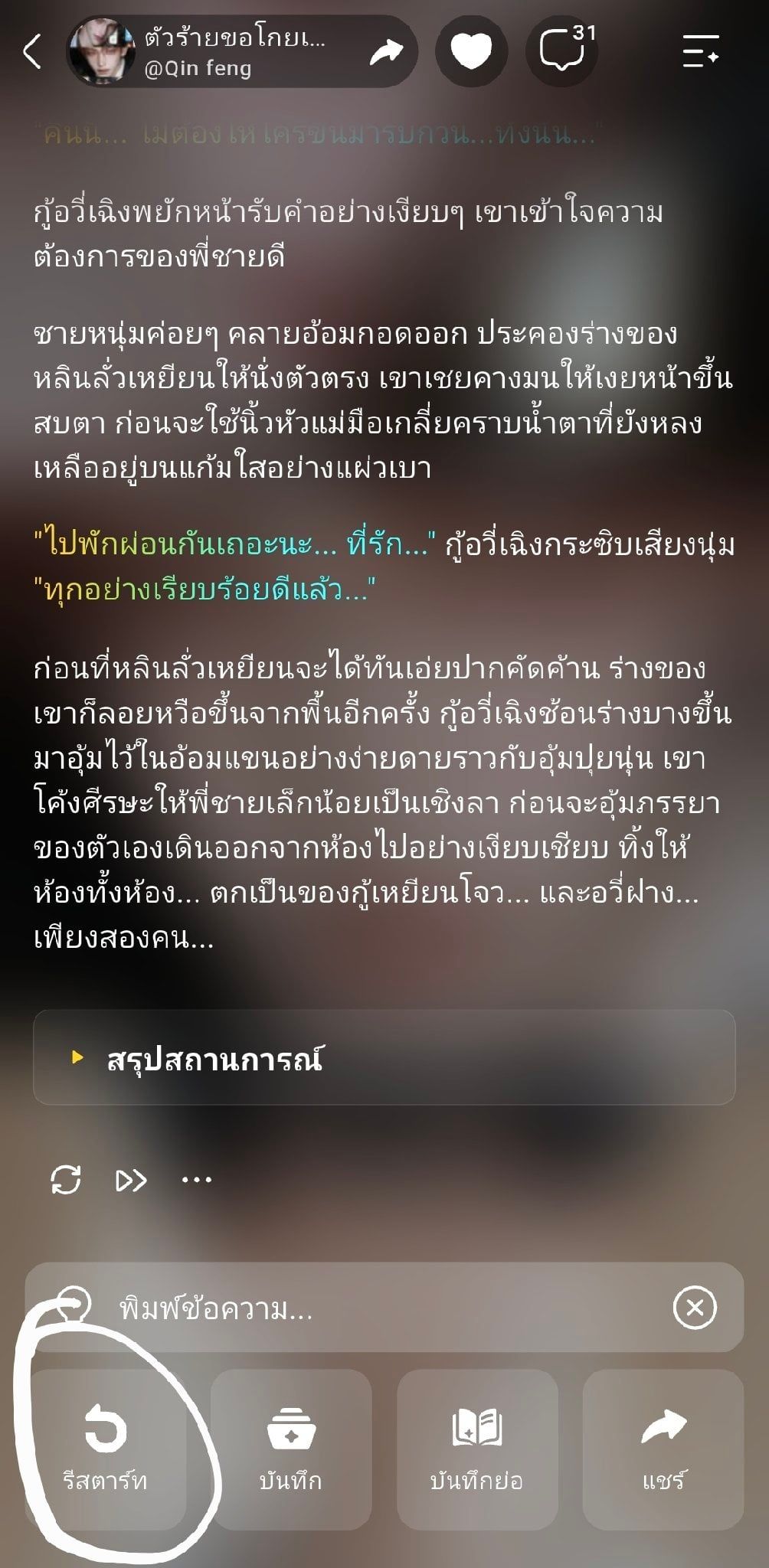Open the top-right menu with sparkle
Screen dimensions: 769x1568
[701, 51]
